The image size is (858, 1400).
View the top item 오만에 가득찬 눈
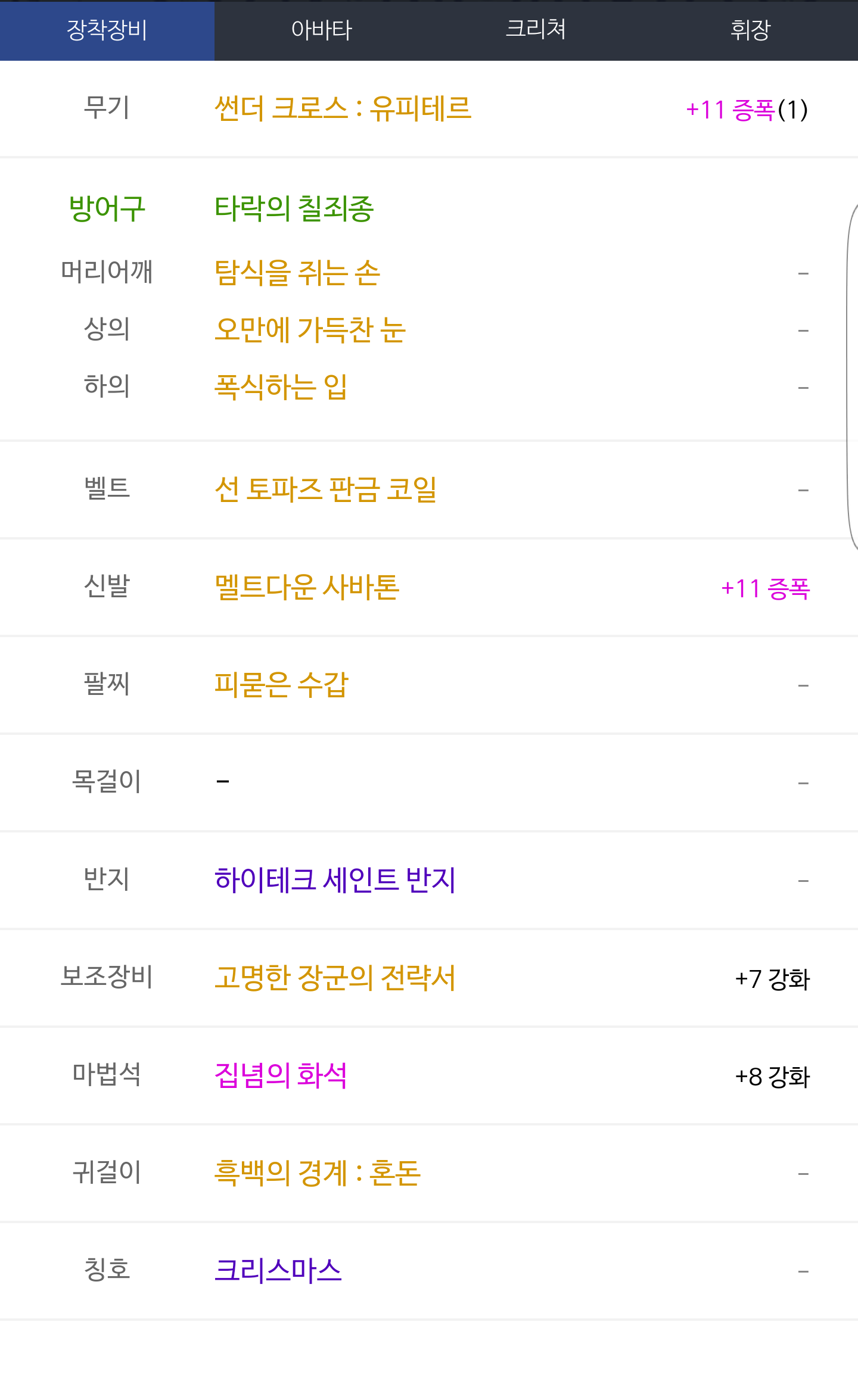click(310, 330)
